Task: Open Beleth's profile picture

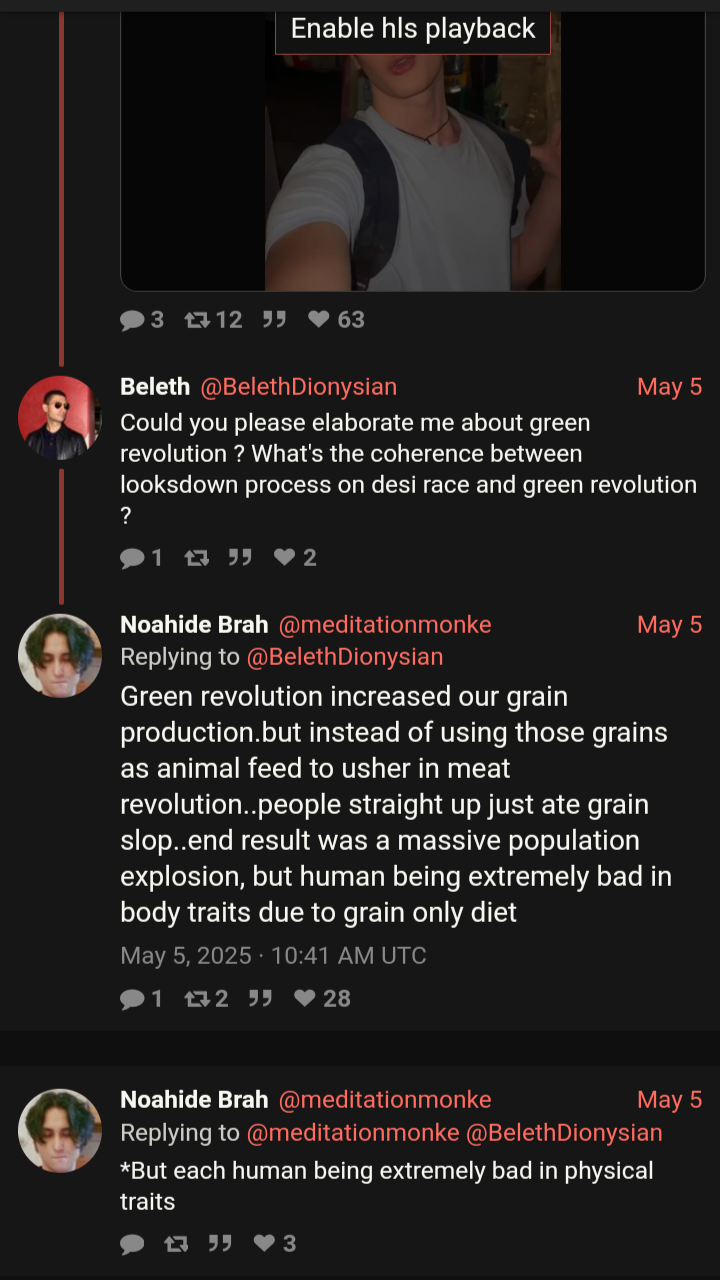Action: point(60,417)
